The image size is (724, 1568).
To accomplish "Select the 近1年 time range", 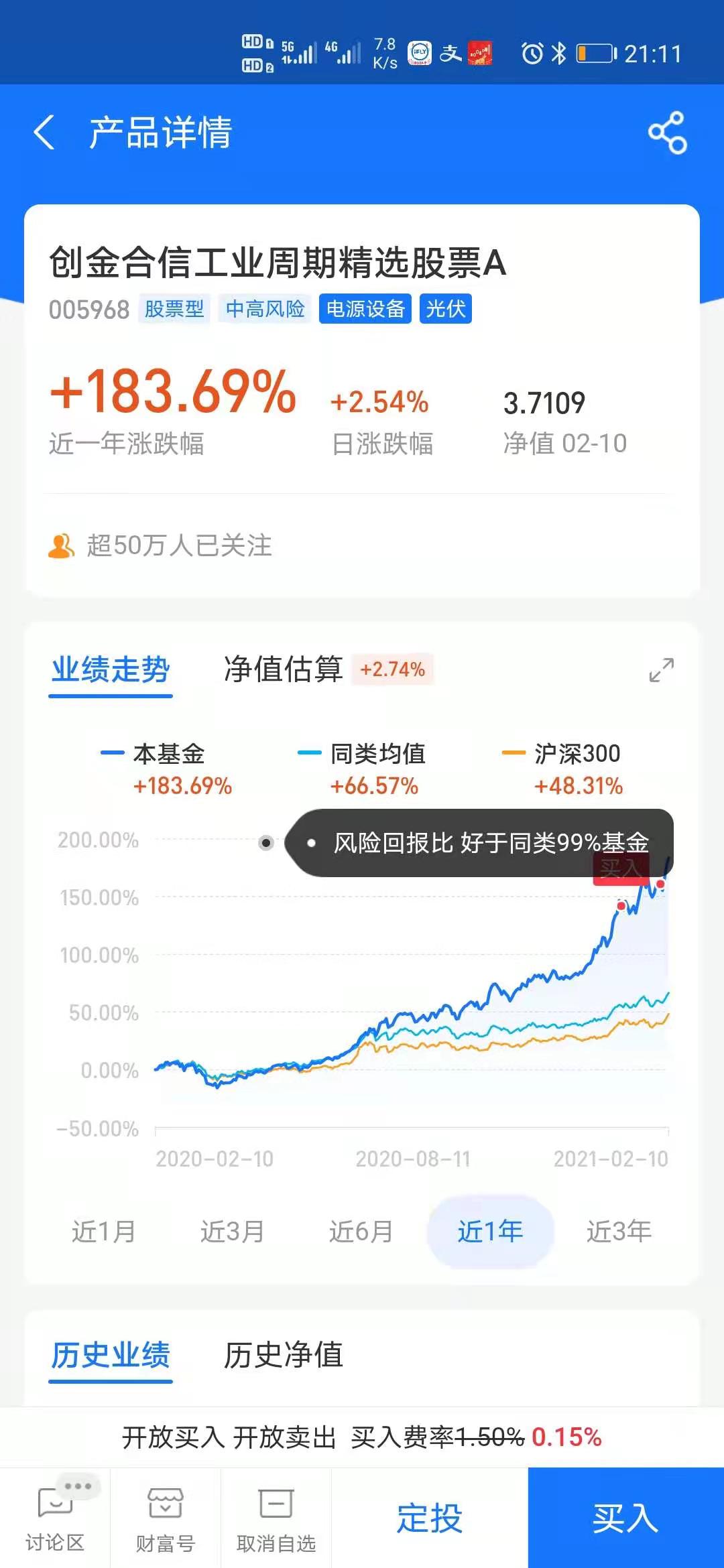I will pyautogui.click(x=490, y=1232).
